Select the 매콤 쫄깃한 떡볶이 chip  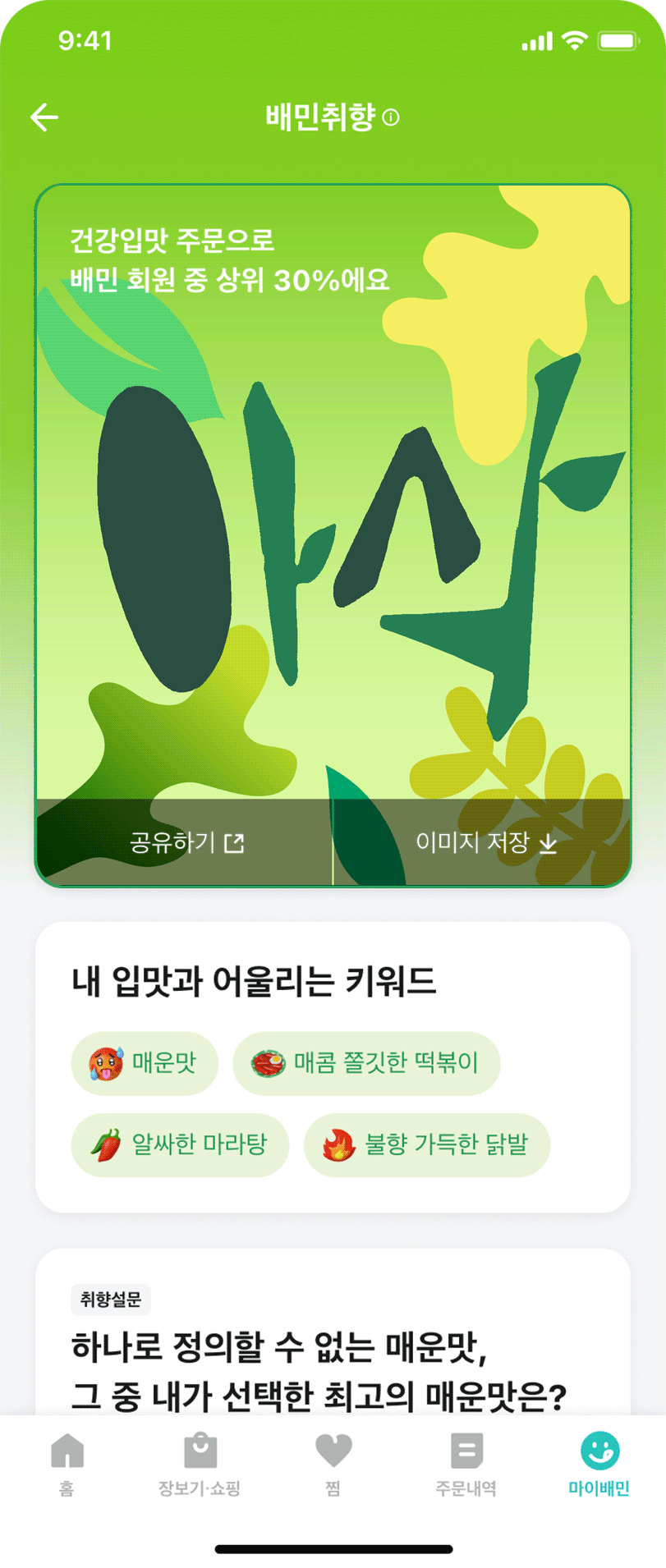pos(366,1063)
